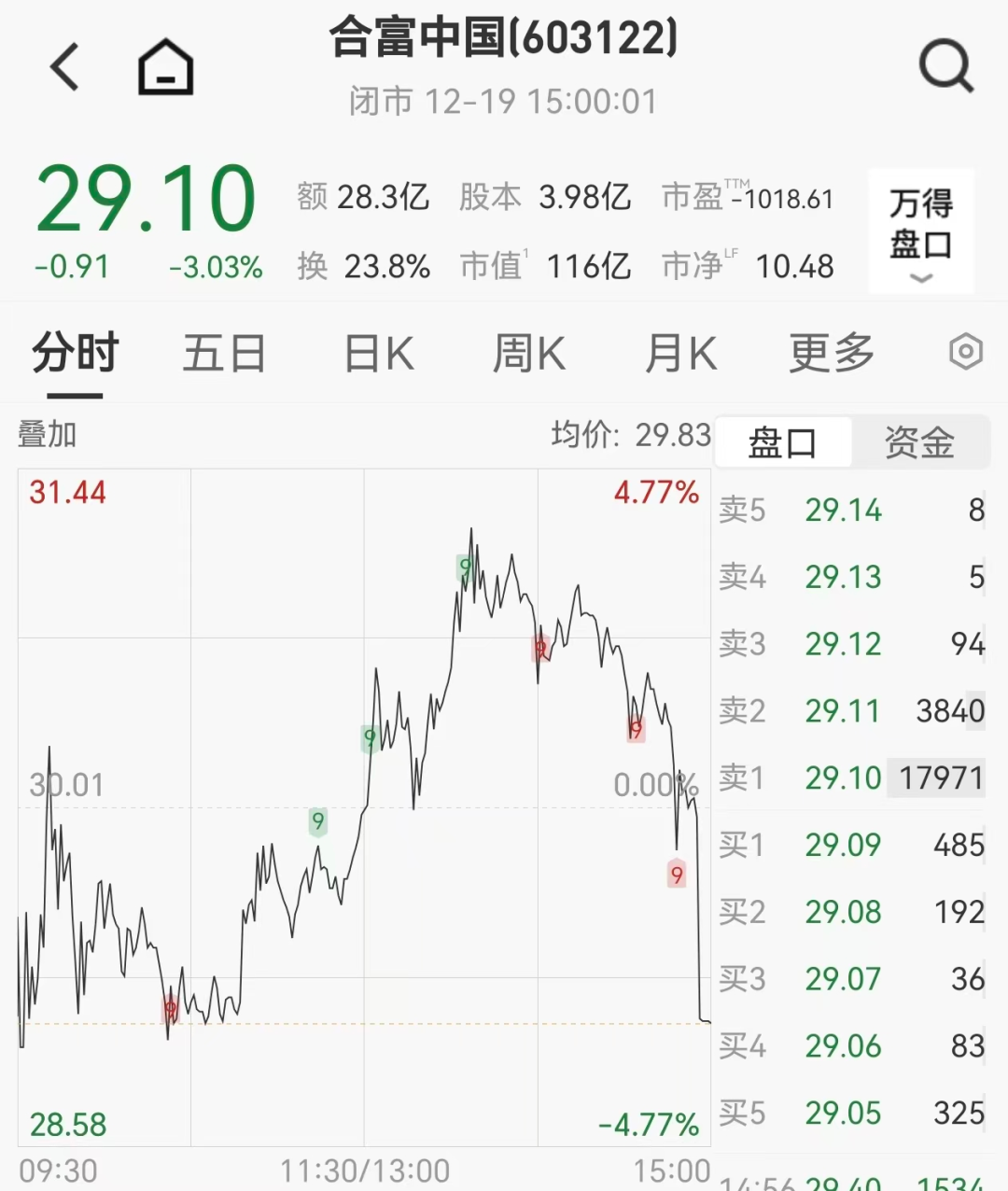Open the home screen icon
This screenshot has height=1191, width=1008.
coord(164,65)
